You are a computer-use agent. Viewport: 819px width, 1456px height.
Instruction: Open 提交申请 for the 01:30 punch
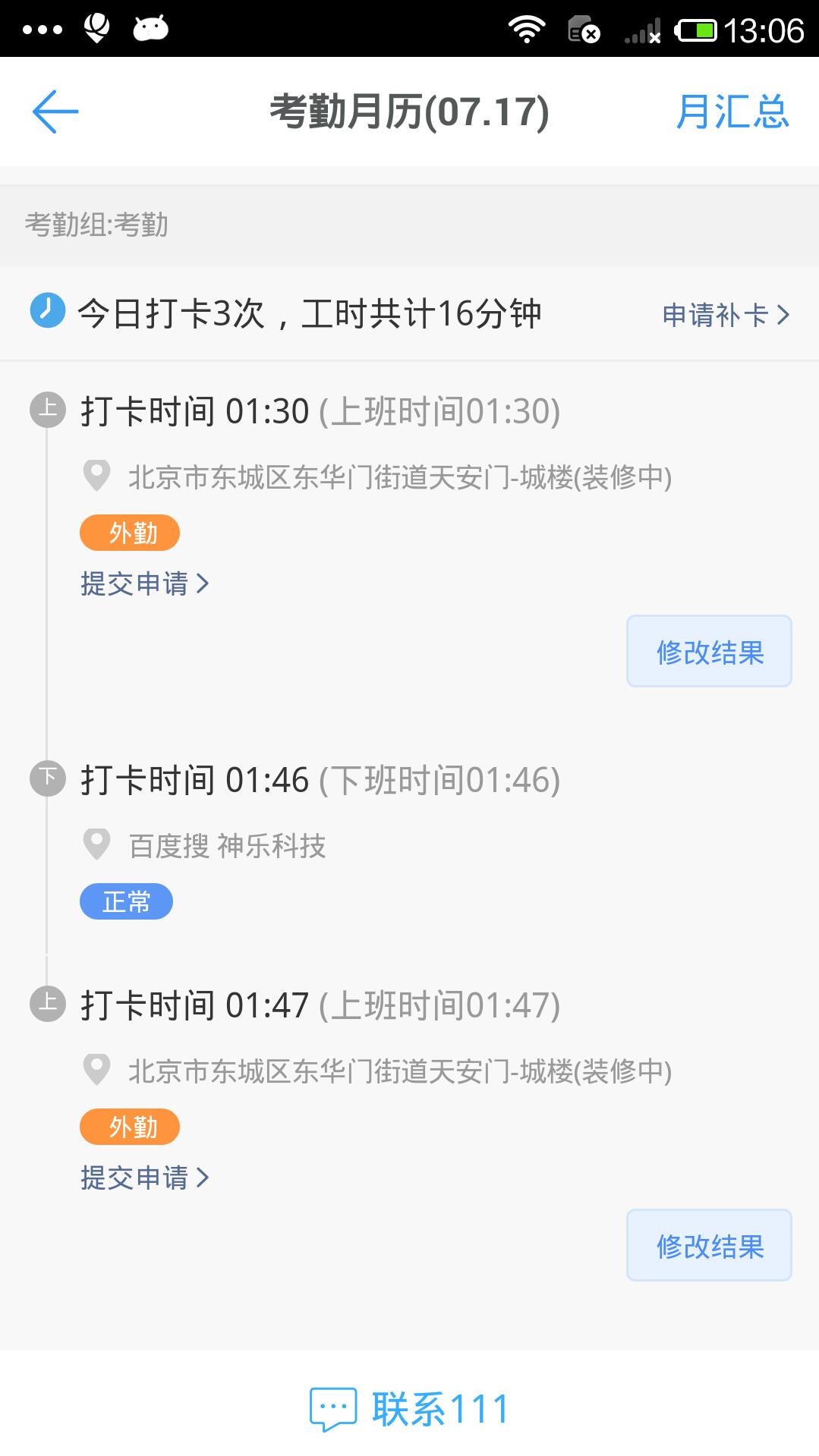(x=144, y=583)
